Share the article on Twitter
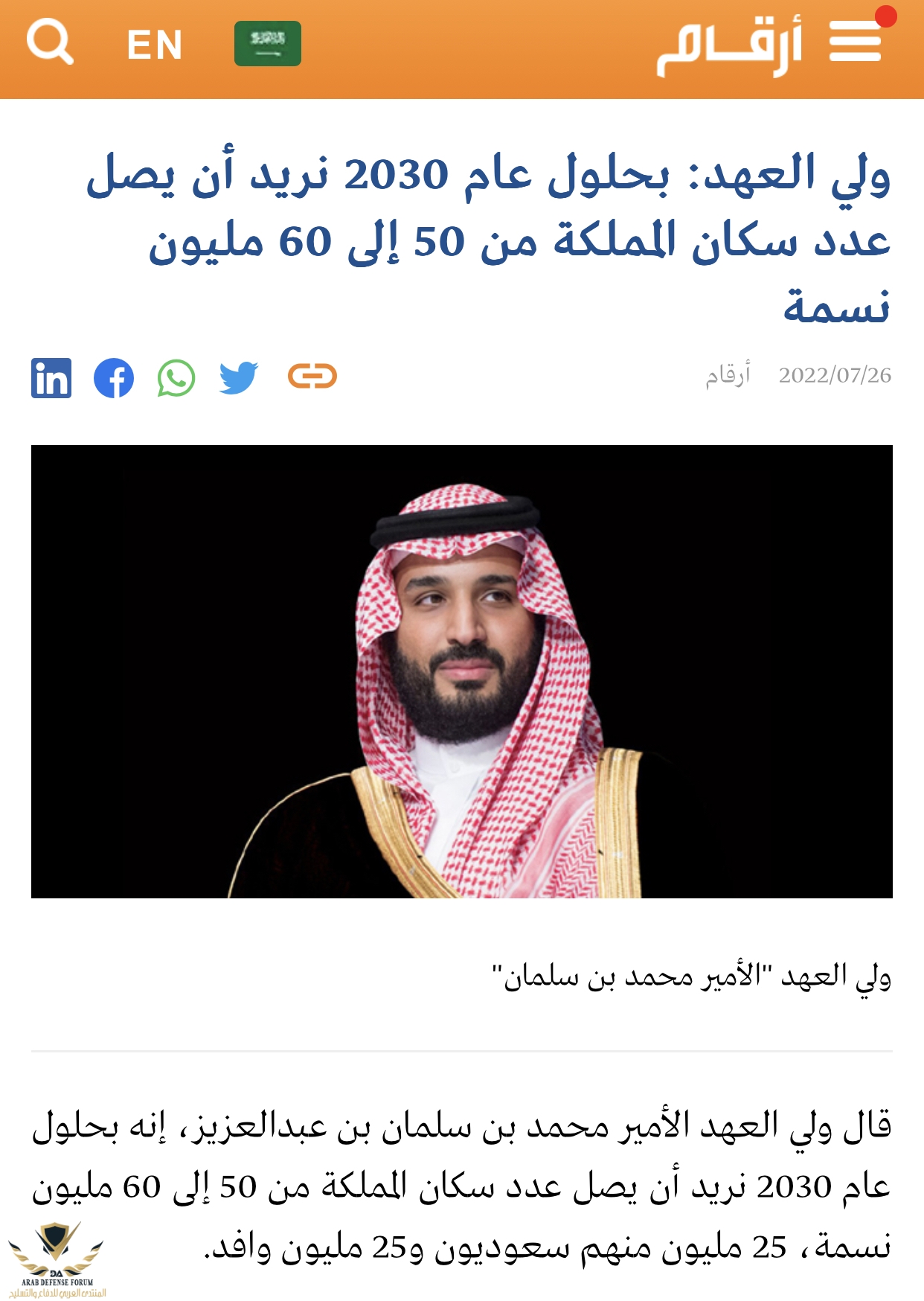Image resolution: width=924 pixels, height=1301 pixels. (x=239, y=377)
